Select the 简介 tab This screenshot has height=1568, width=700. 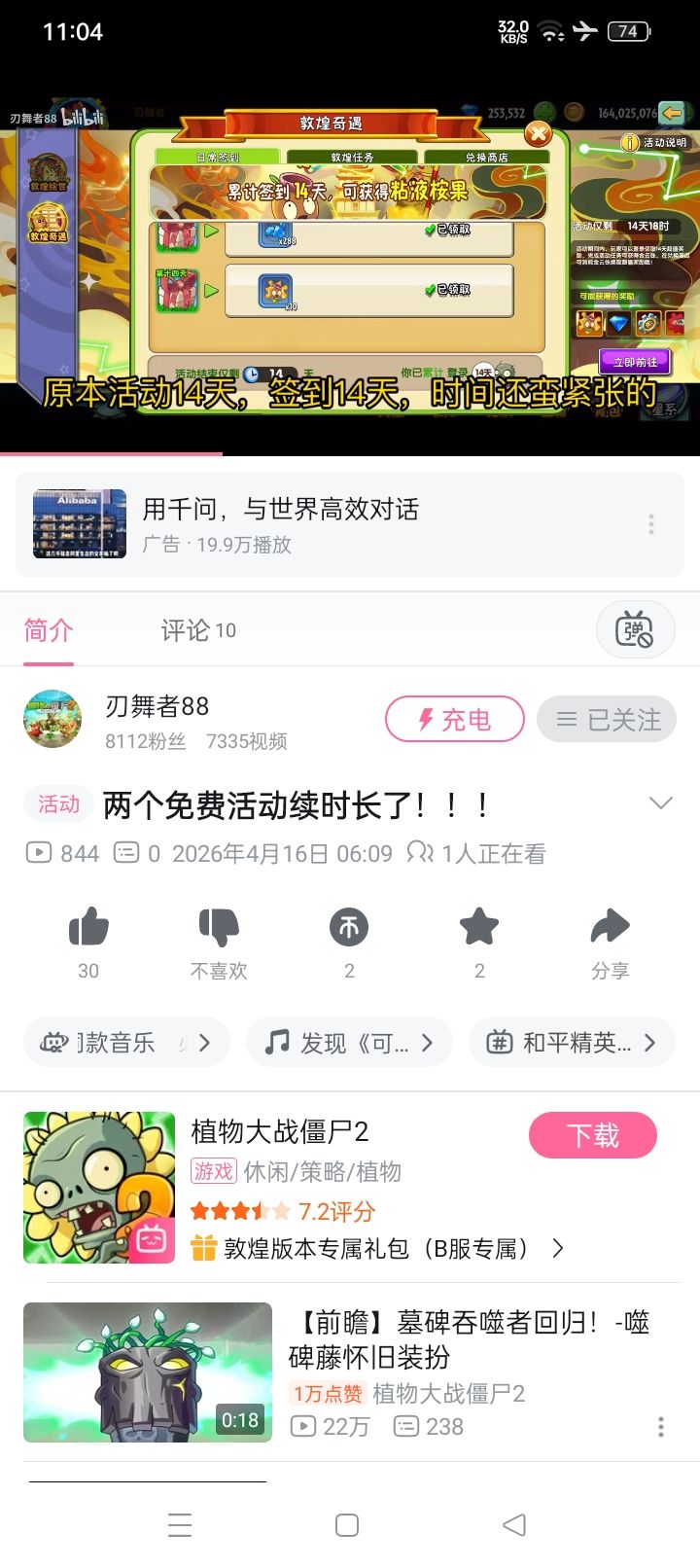point(49,630)
